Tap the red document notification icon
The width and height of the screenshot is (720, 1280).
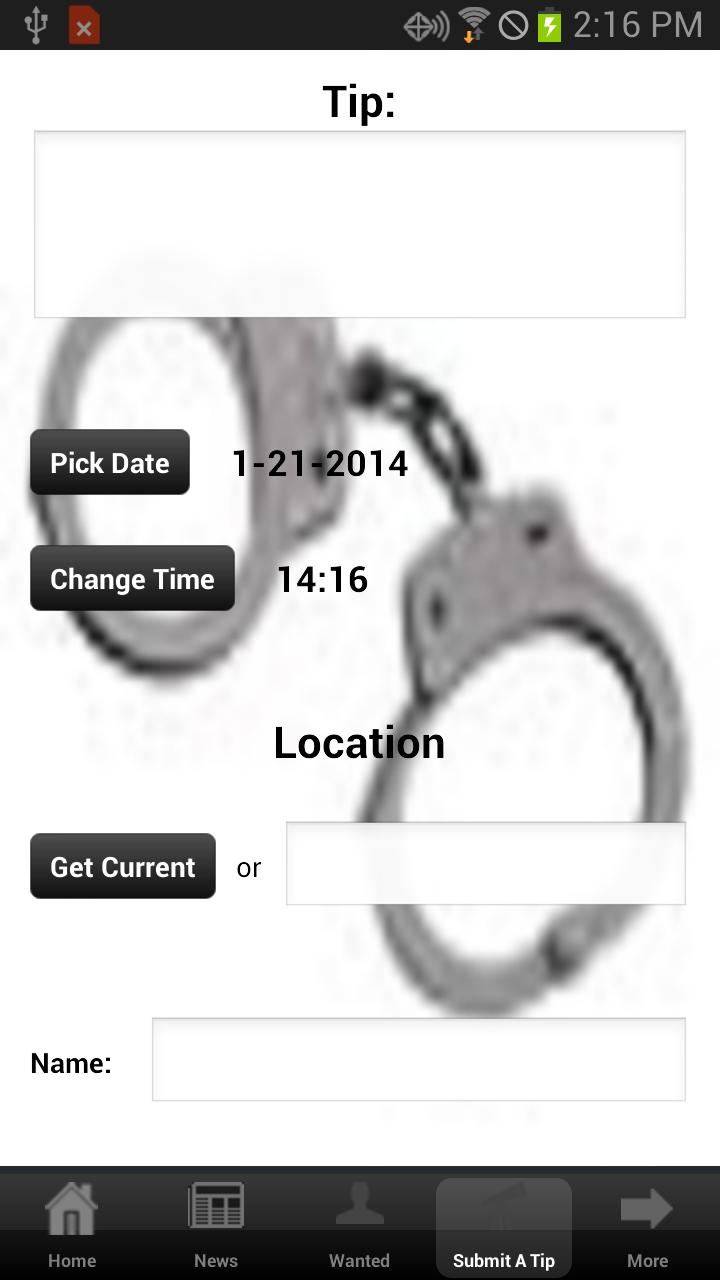(x=83, y=25)
